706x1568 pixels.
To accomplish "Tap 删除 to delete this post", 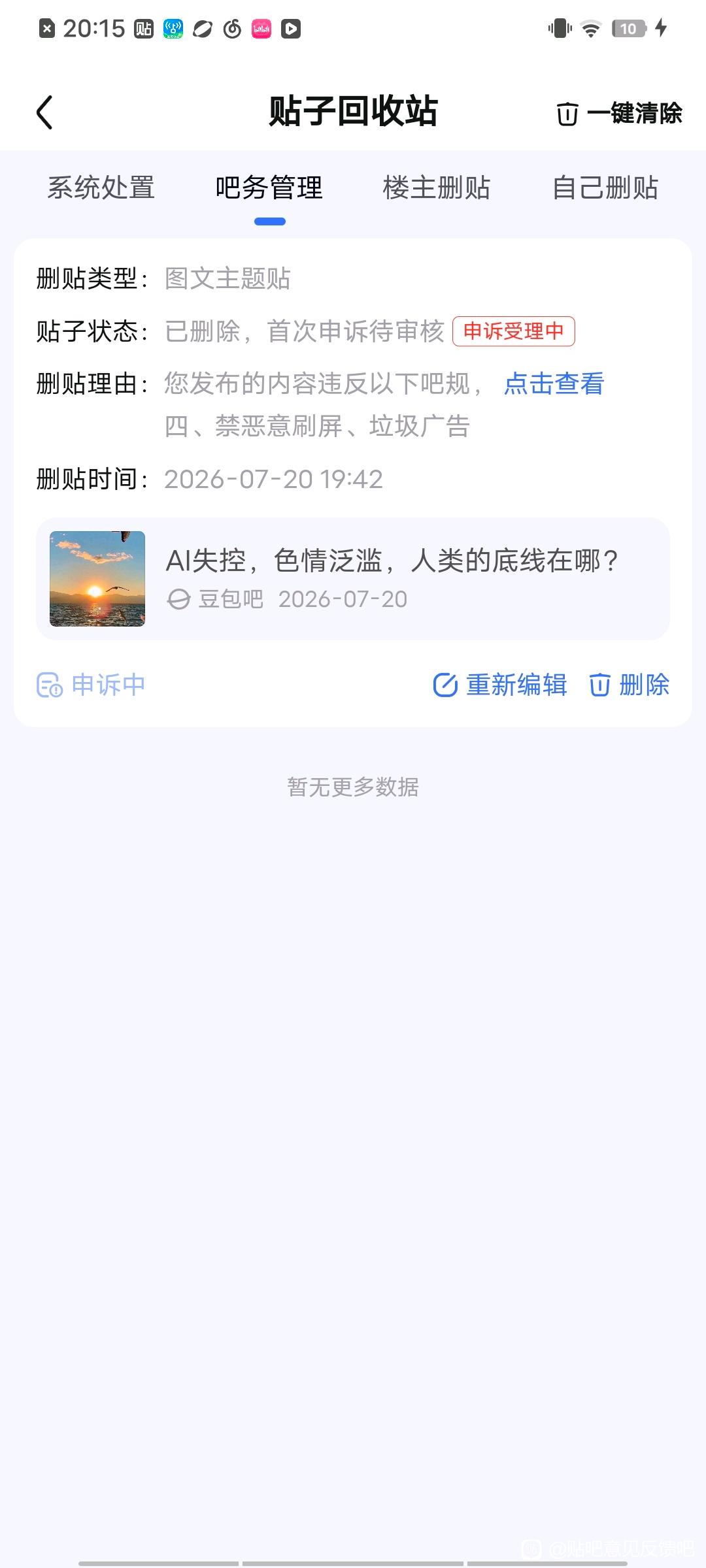I will [x=629, y=685].
